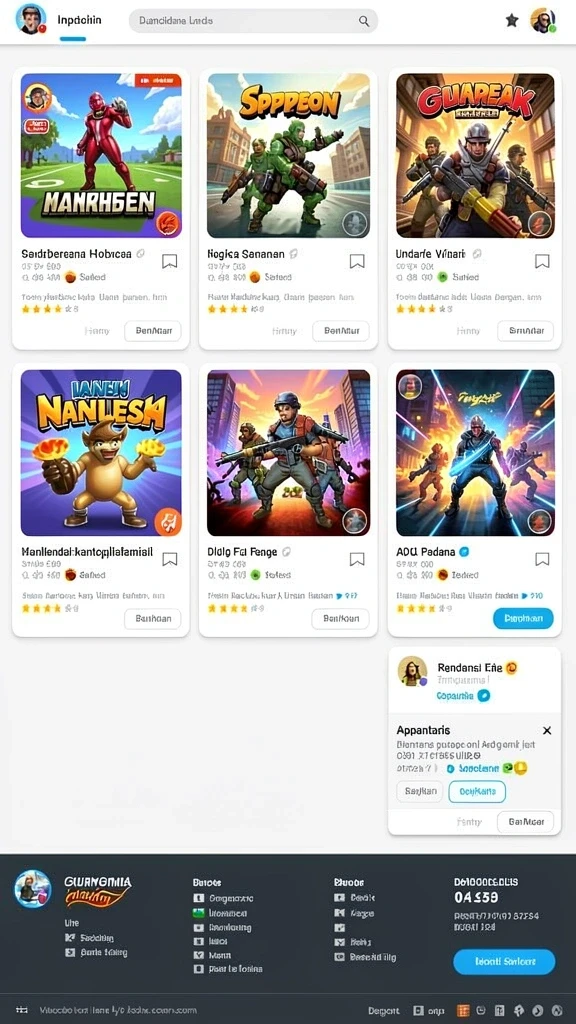Open the Copaniie link under Rendansi Eñe
The width and height of the screenshot is (576, 1024).
click(x=455, y=696)
